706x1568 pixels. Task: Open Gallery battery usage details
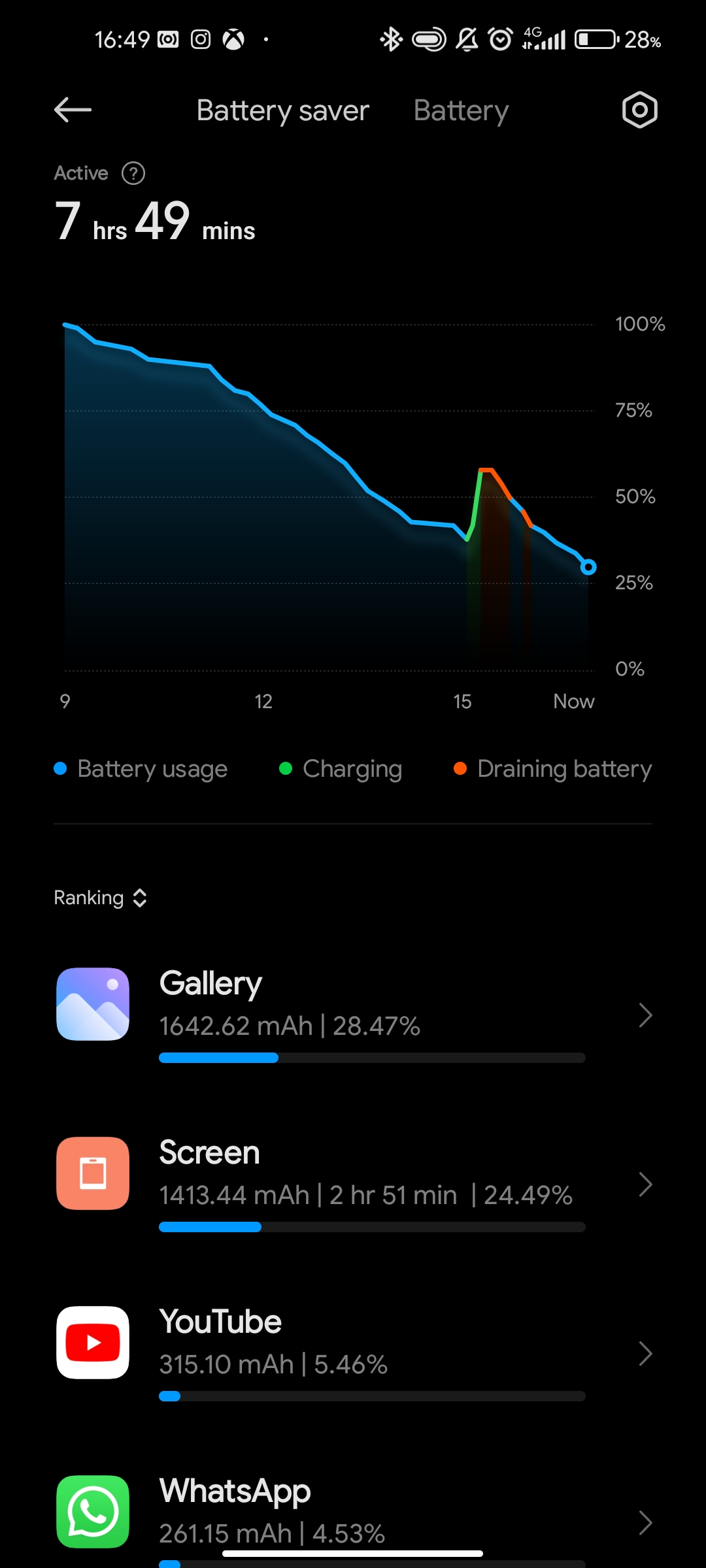pos(353,1015)
